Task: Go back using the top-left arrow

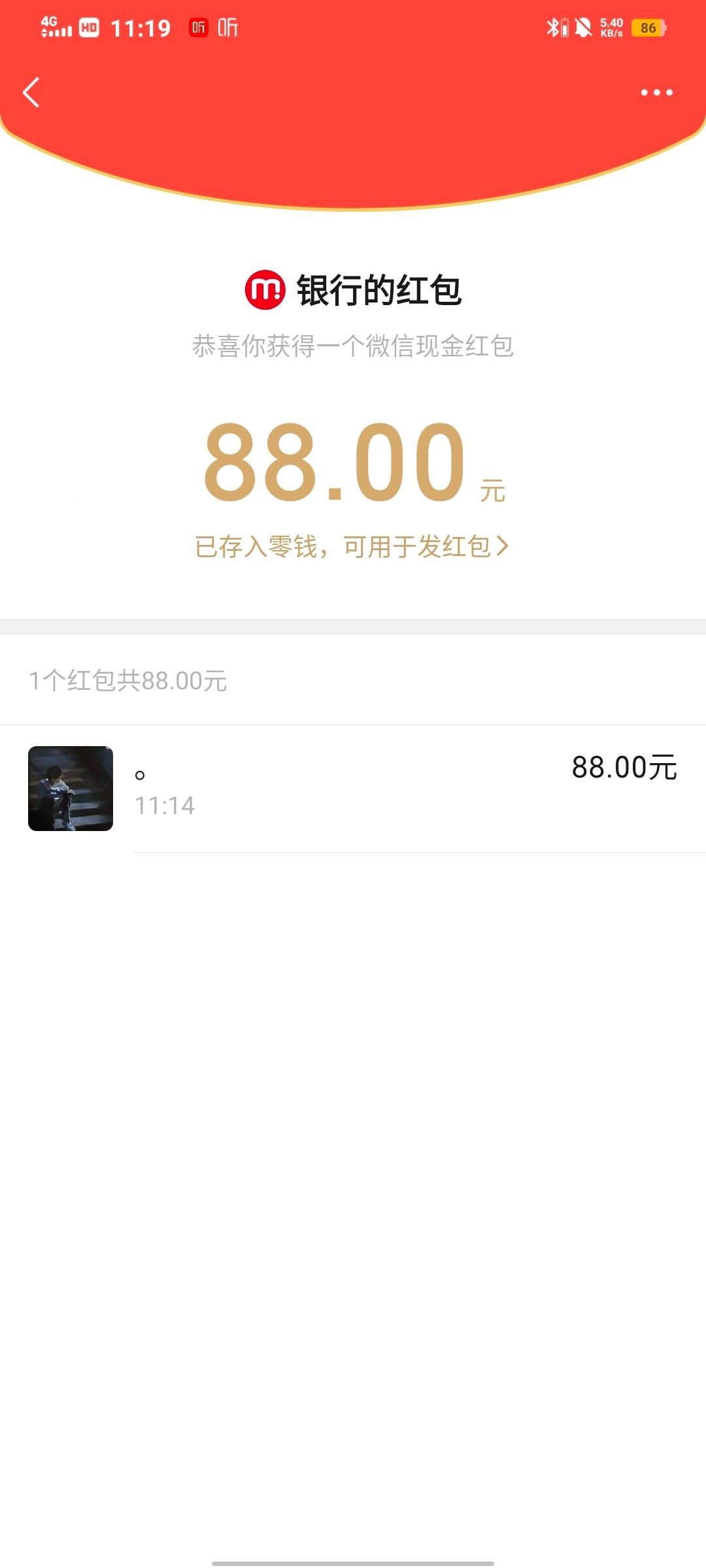Action: tap(31, 92)
